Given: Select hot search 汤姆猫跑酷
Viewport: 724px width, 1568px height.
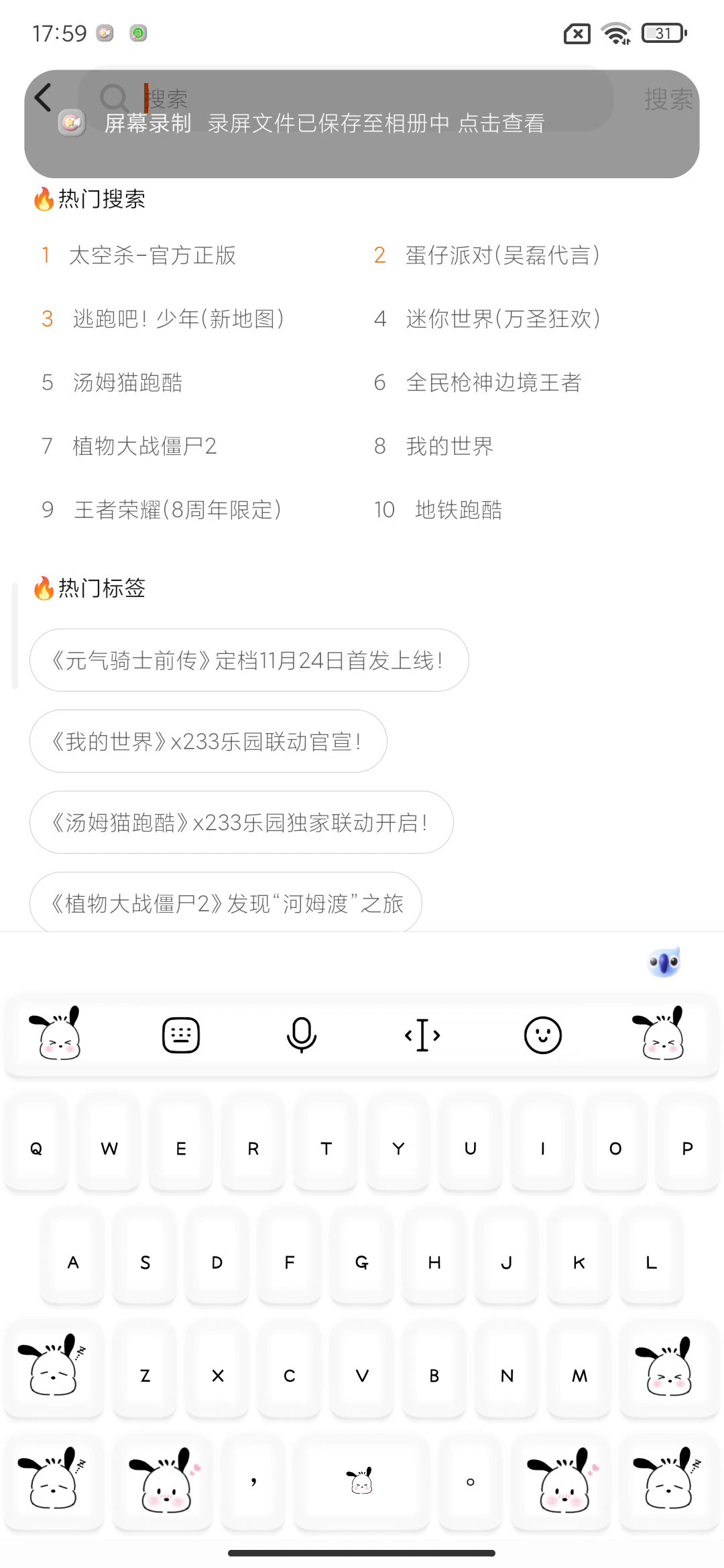Looking at the screenshot, I should [127, 383].
